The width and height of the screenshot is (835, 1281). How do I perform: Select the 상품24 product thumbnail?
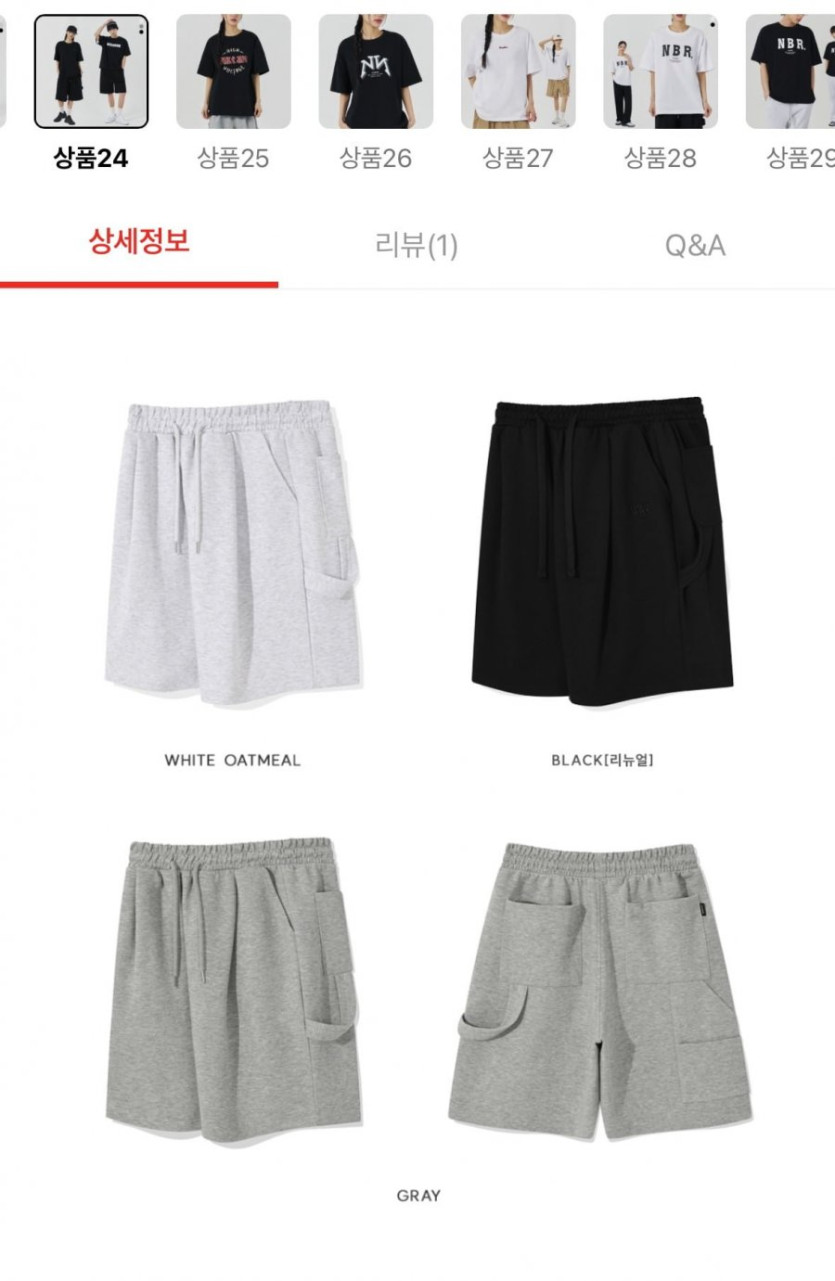pos(91,71)
